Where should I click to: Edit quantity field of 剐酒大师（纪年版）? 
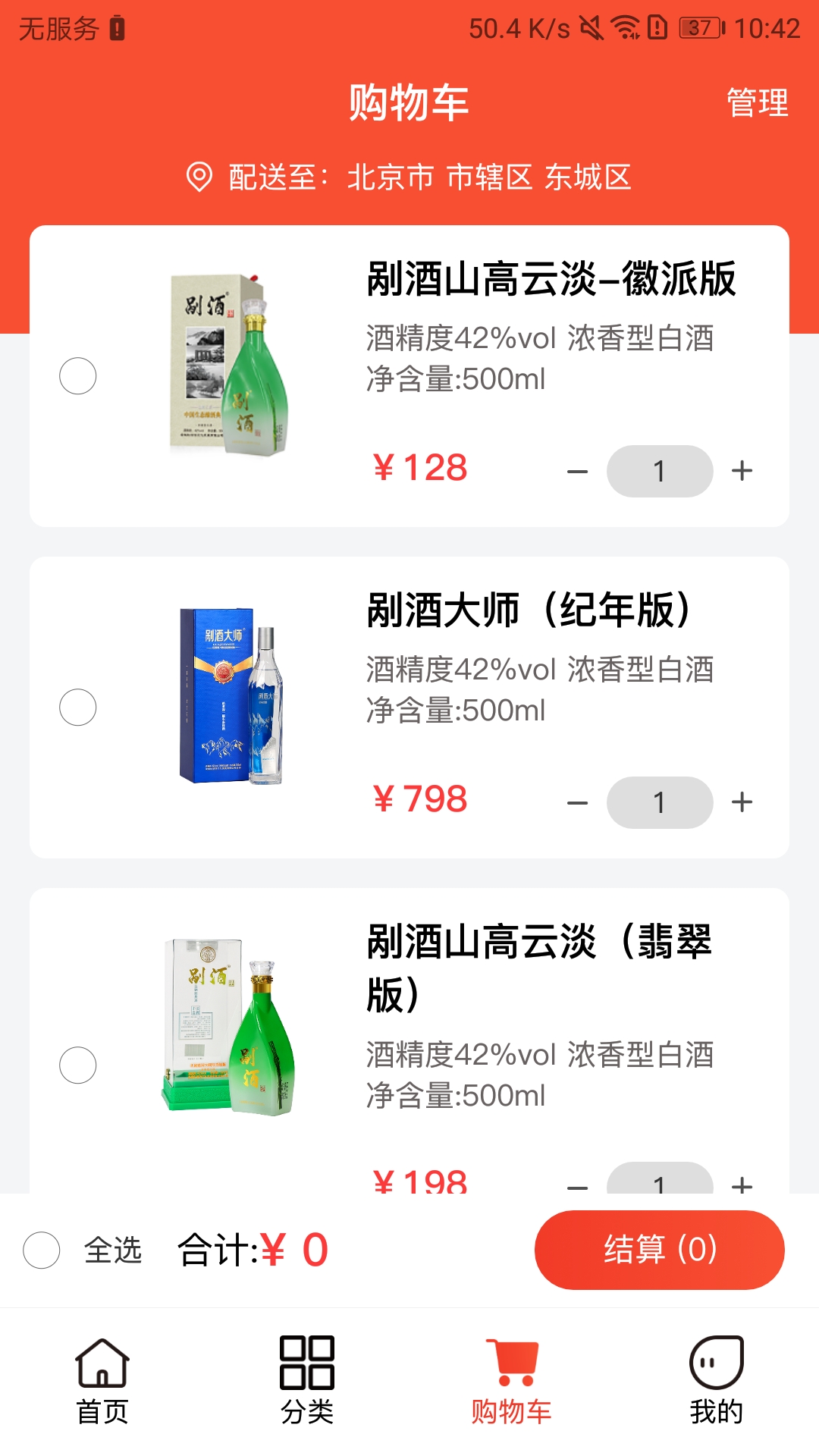[660, 802]
